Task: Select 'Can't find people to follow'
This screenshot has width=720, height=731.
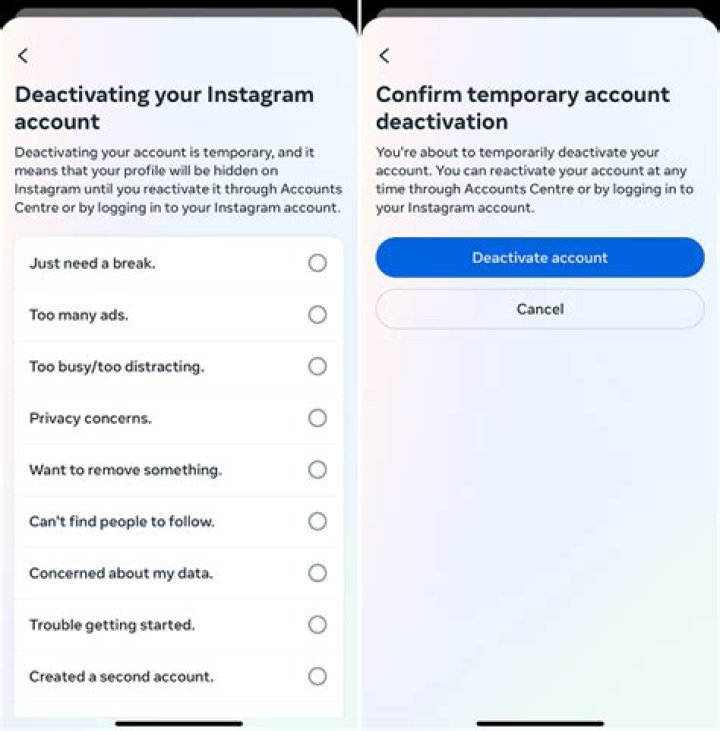Action: pyautogui.click(x=317, y=522)
